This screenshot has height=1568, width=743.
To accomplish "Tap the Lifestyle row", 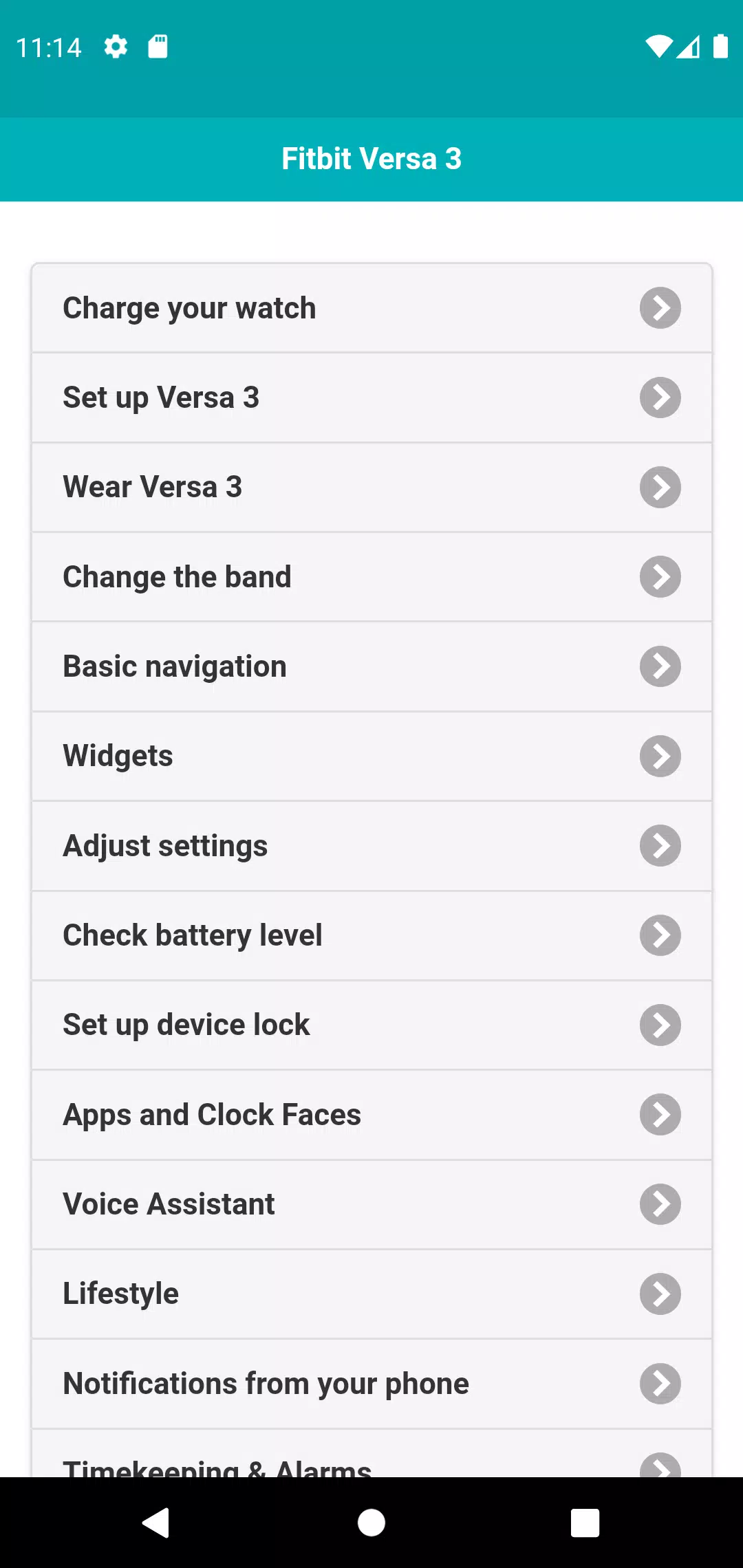I will click(x=371, y=1294).
